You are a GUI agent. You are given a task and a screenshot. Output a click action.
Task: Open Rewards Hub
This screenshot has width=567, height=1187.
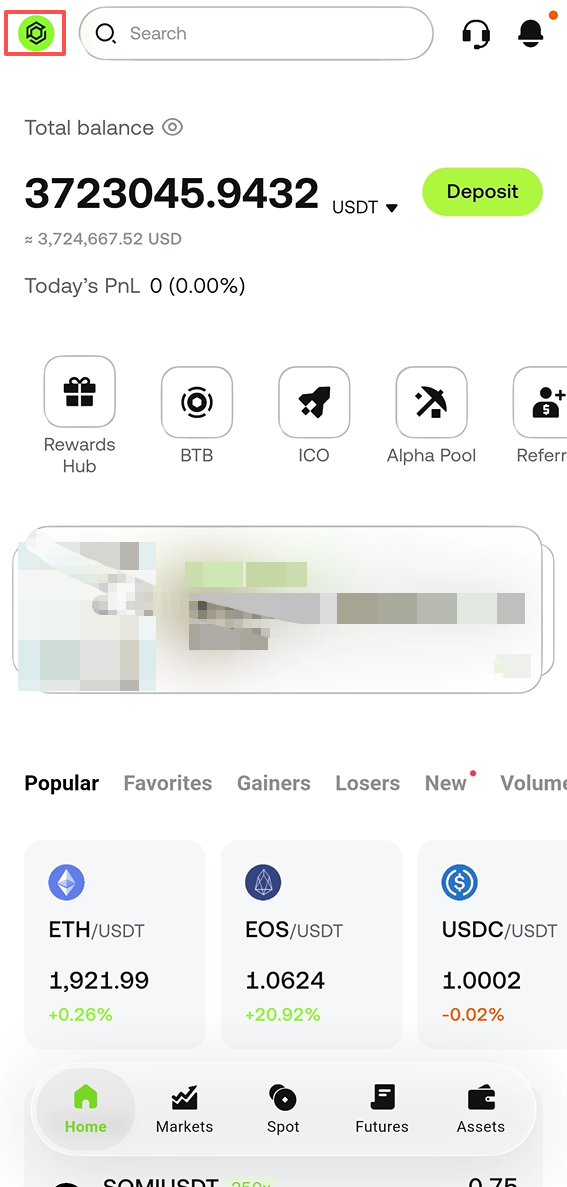click(79, 415)
